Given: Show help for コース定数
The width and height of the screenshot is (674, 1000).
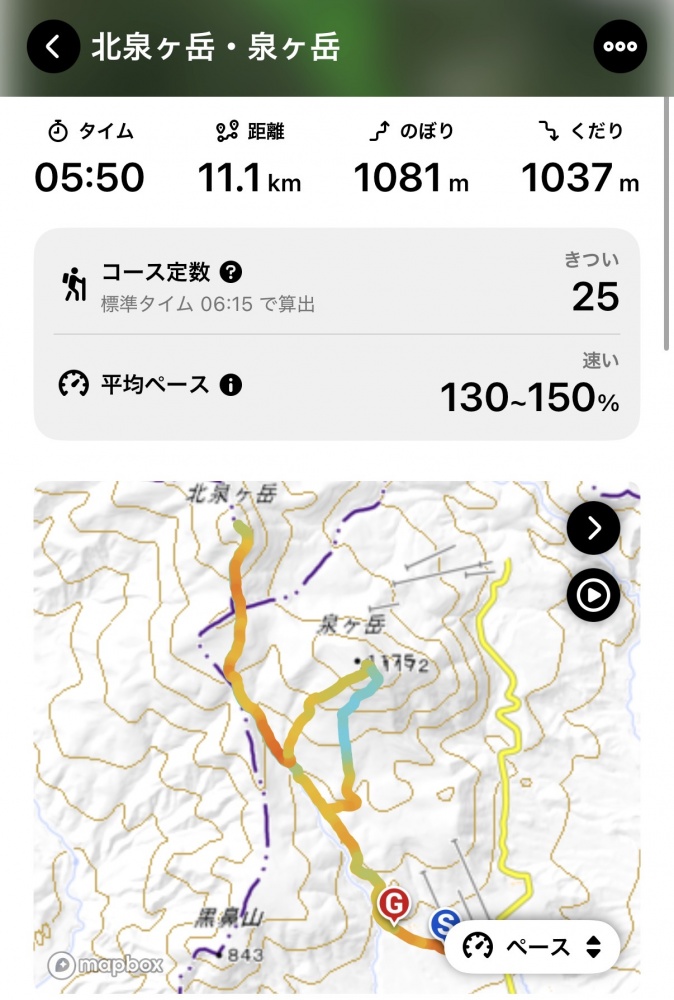Looking at the screenshot, I should [x=232, y=272].
